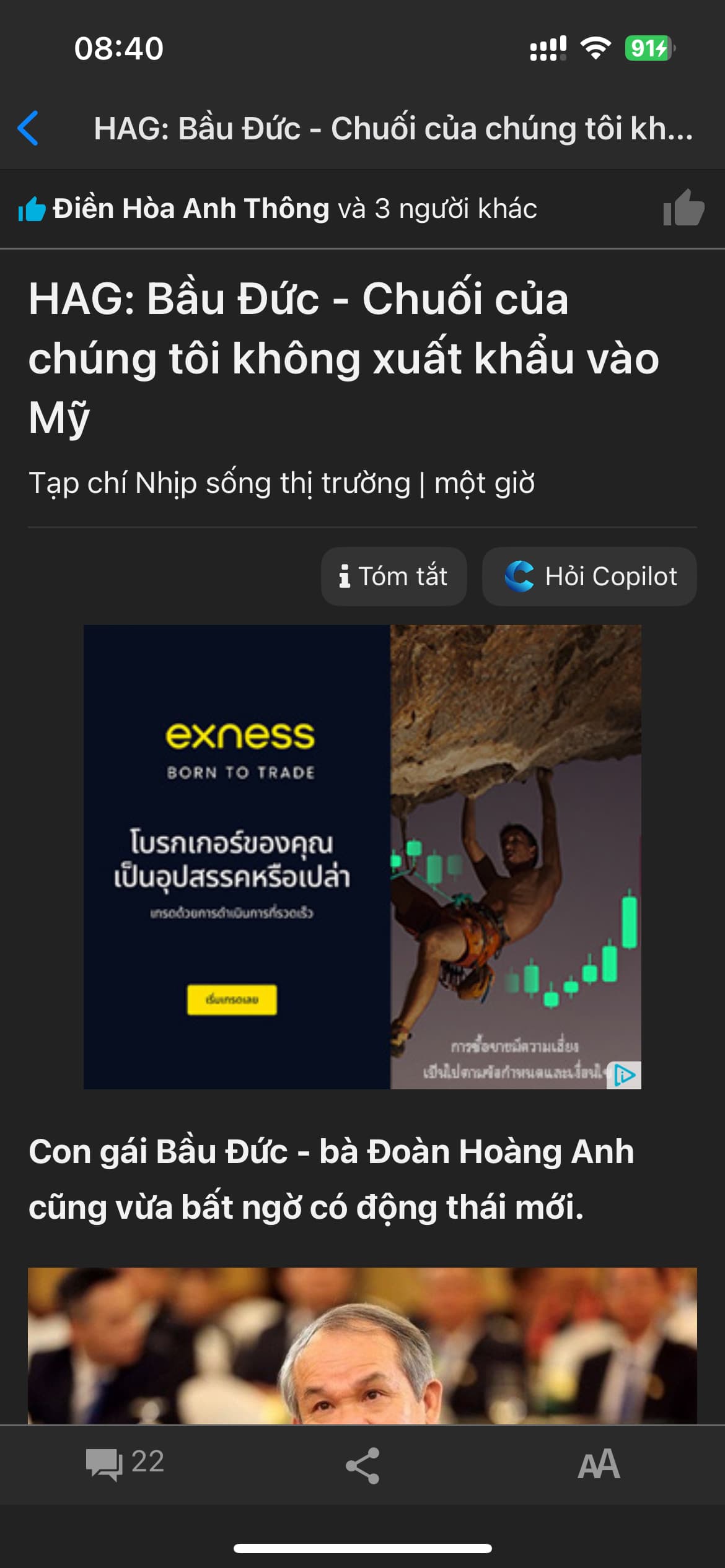Open the Tóm tắt summary

tap(393, 576)
